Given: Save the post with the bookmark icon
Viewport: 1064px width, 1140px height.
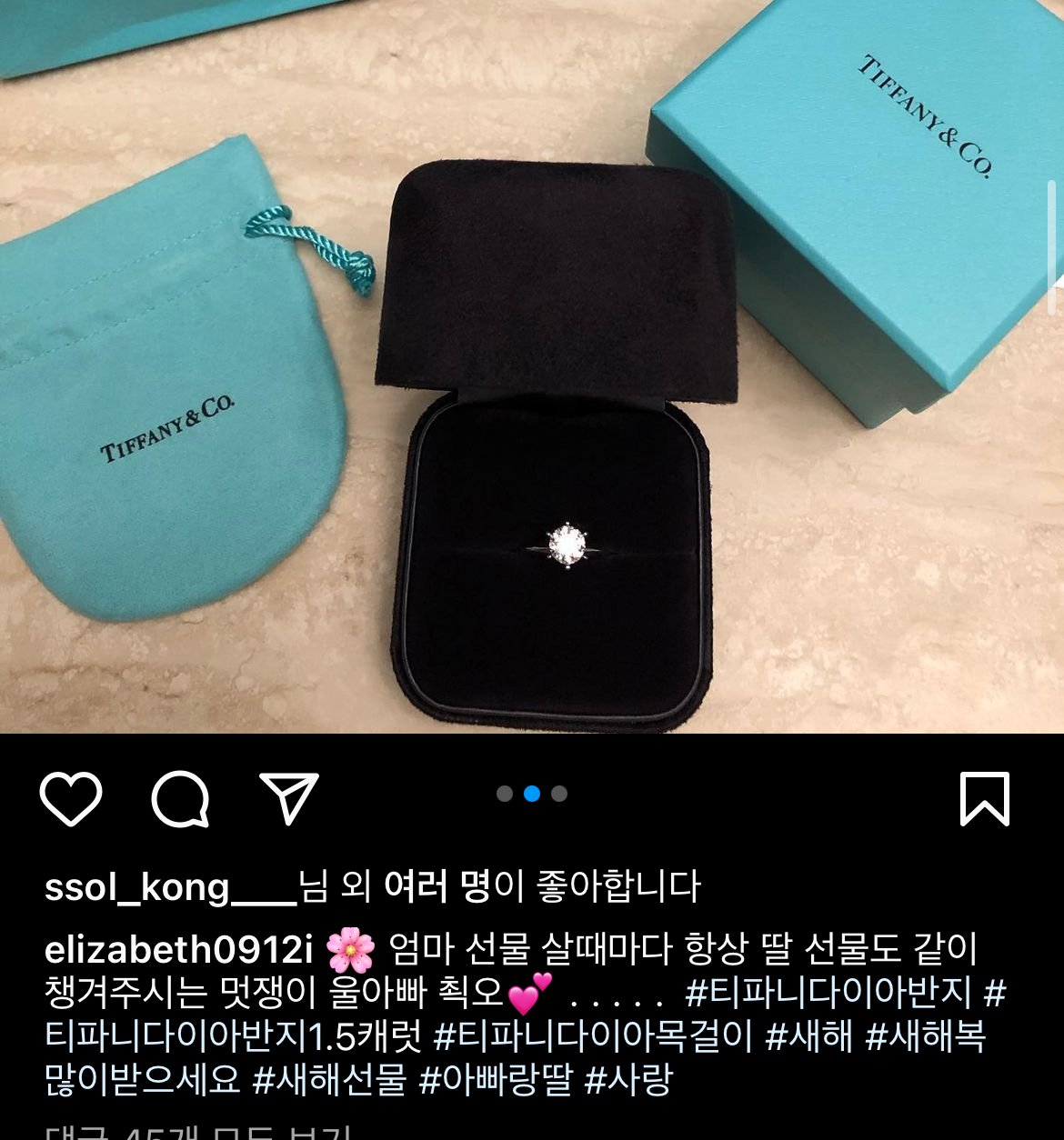Looking at the screenshot, I should click(985, 799).
